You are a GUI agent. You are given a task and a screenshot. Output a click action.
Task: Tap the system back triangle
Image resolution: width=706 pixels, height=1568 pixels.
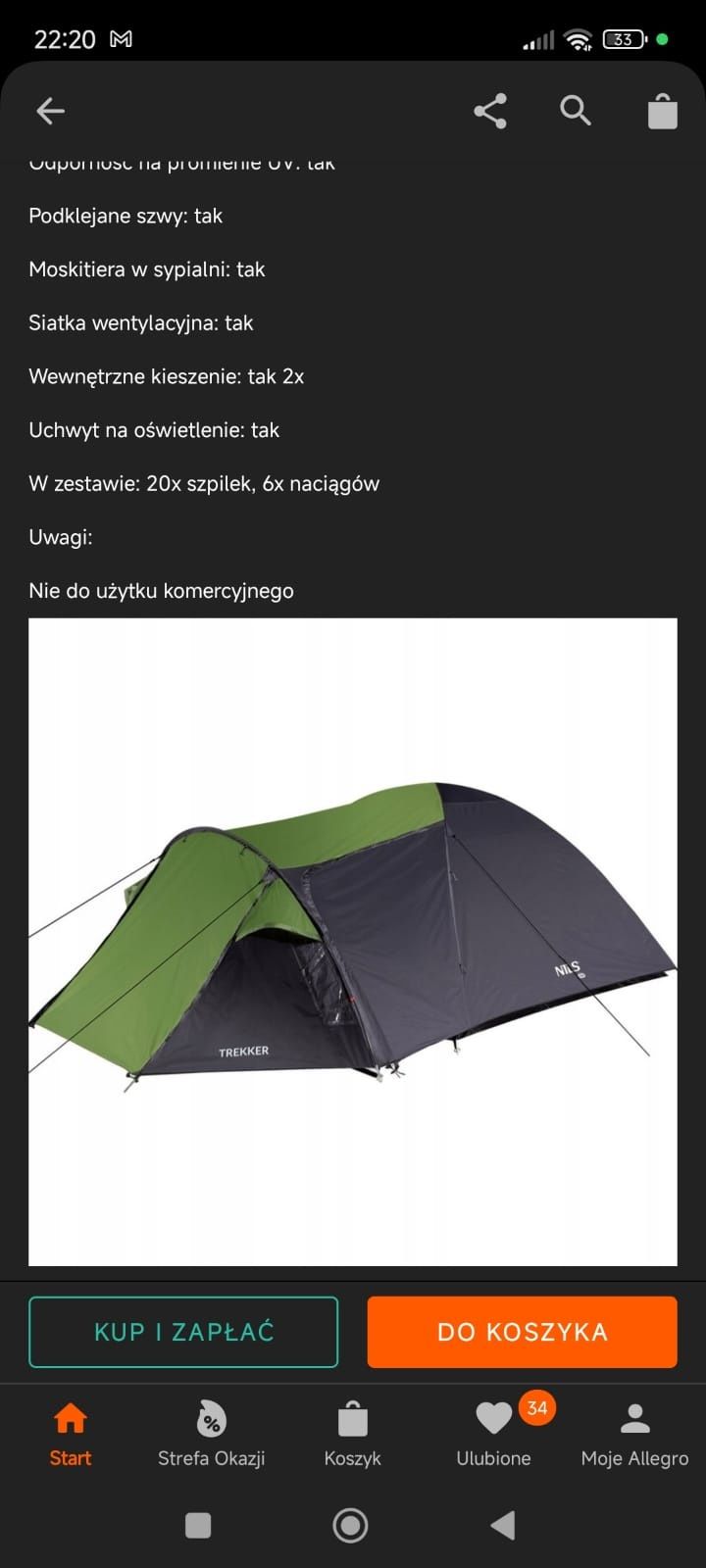click(x=503, y=1525)
